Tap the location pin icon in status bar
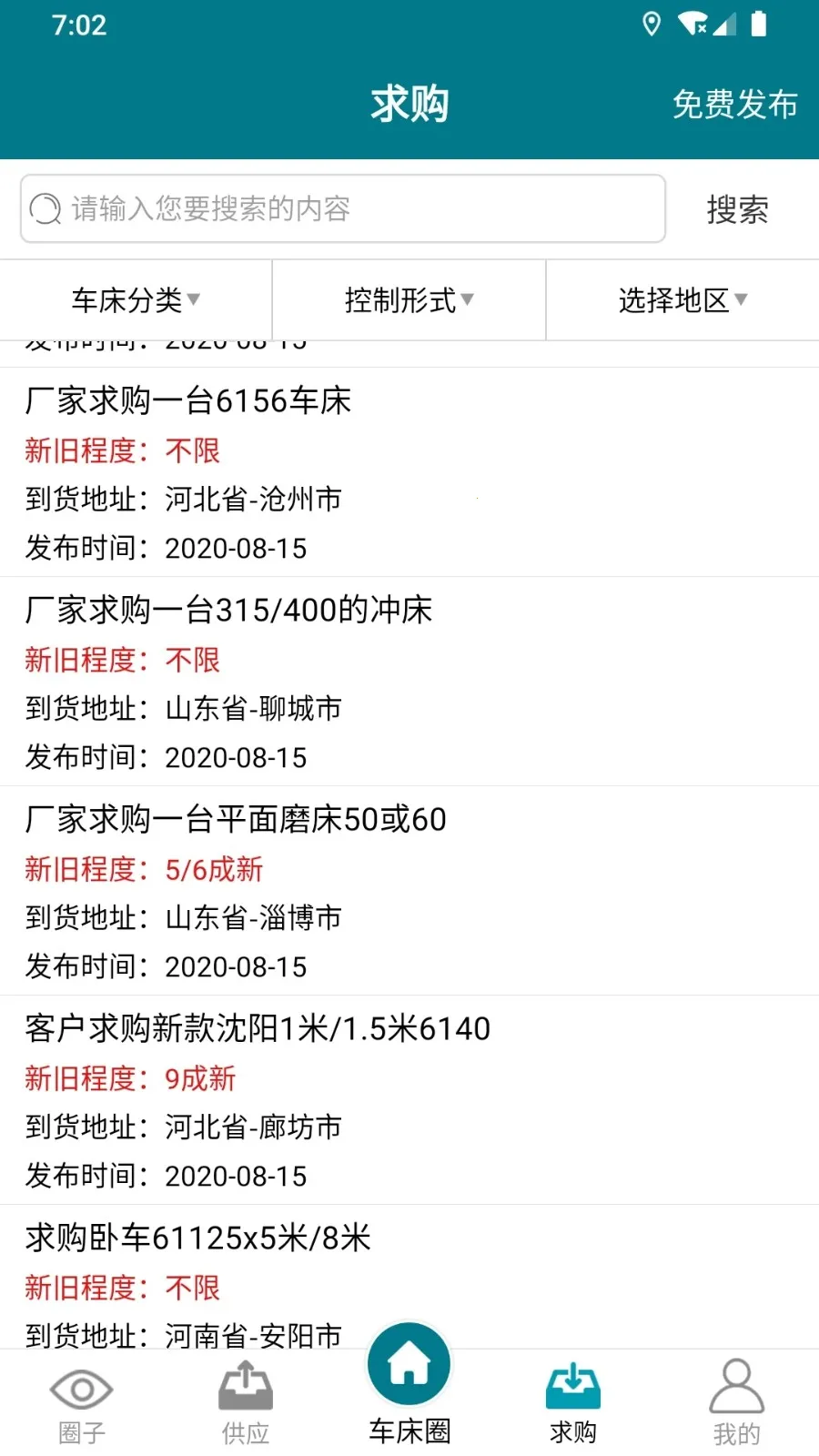 652,25
